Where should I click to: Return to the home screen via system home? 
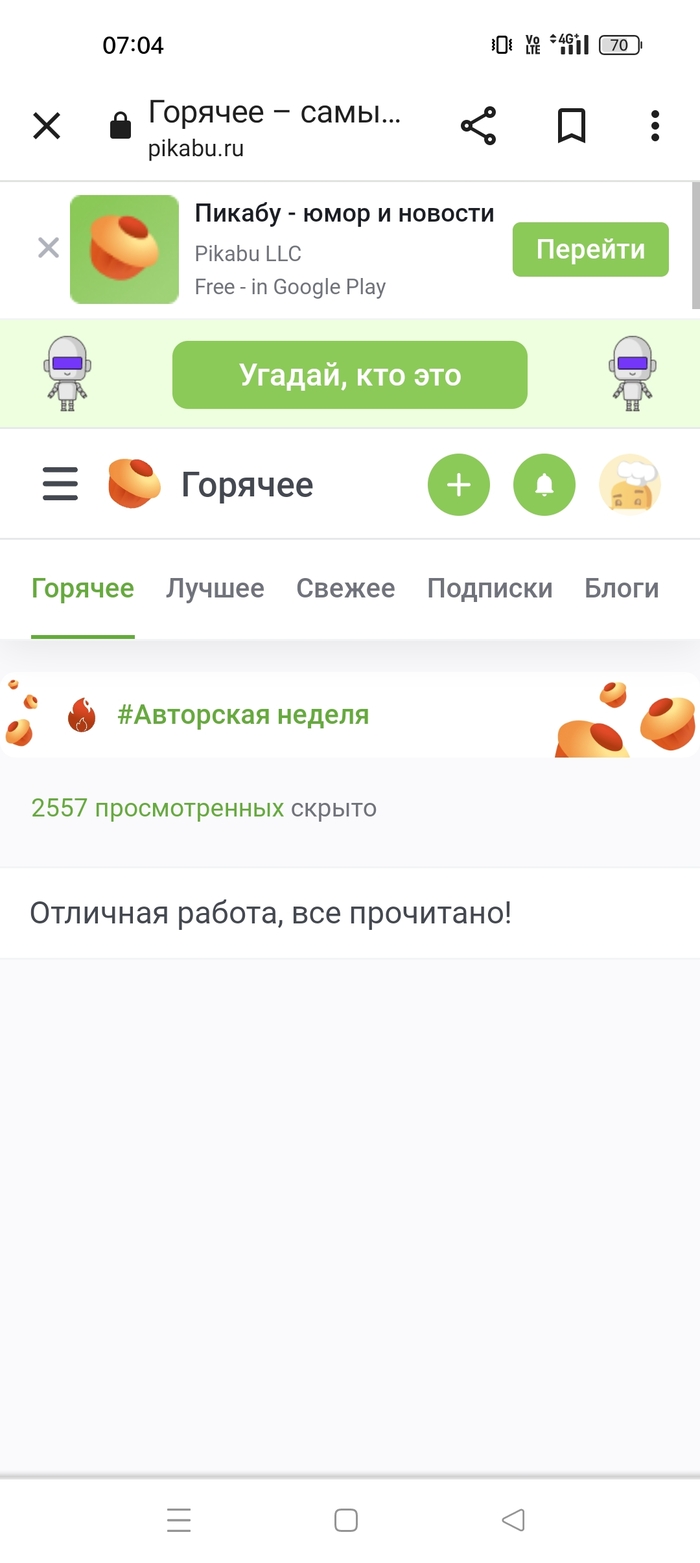point(346,1521)
